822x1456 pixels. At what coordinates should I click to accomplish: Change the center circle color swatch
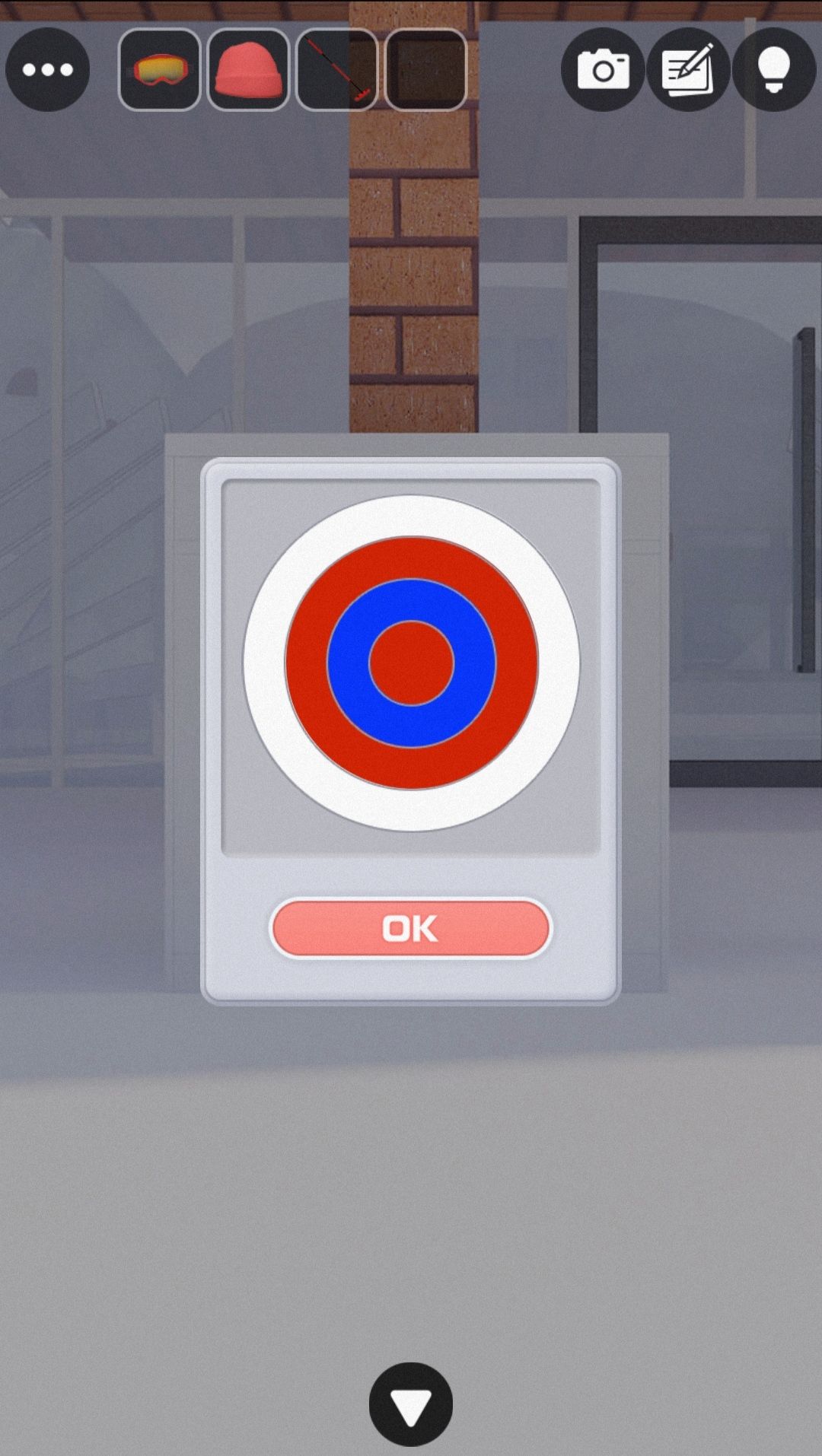pos(411,662)
